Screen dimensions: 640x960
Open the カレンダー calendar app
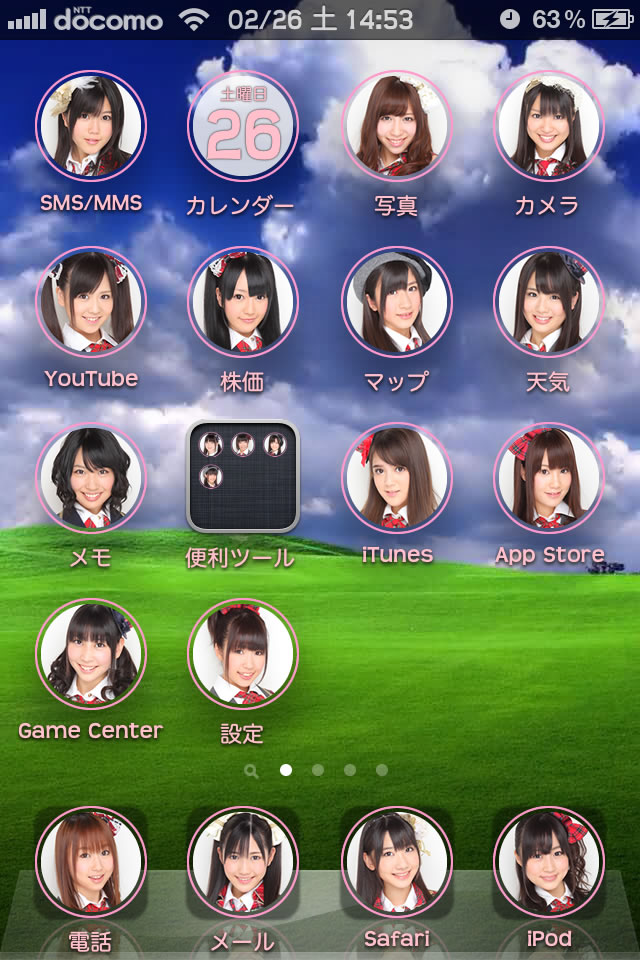pyautogui.click(x=243, y=126)
